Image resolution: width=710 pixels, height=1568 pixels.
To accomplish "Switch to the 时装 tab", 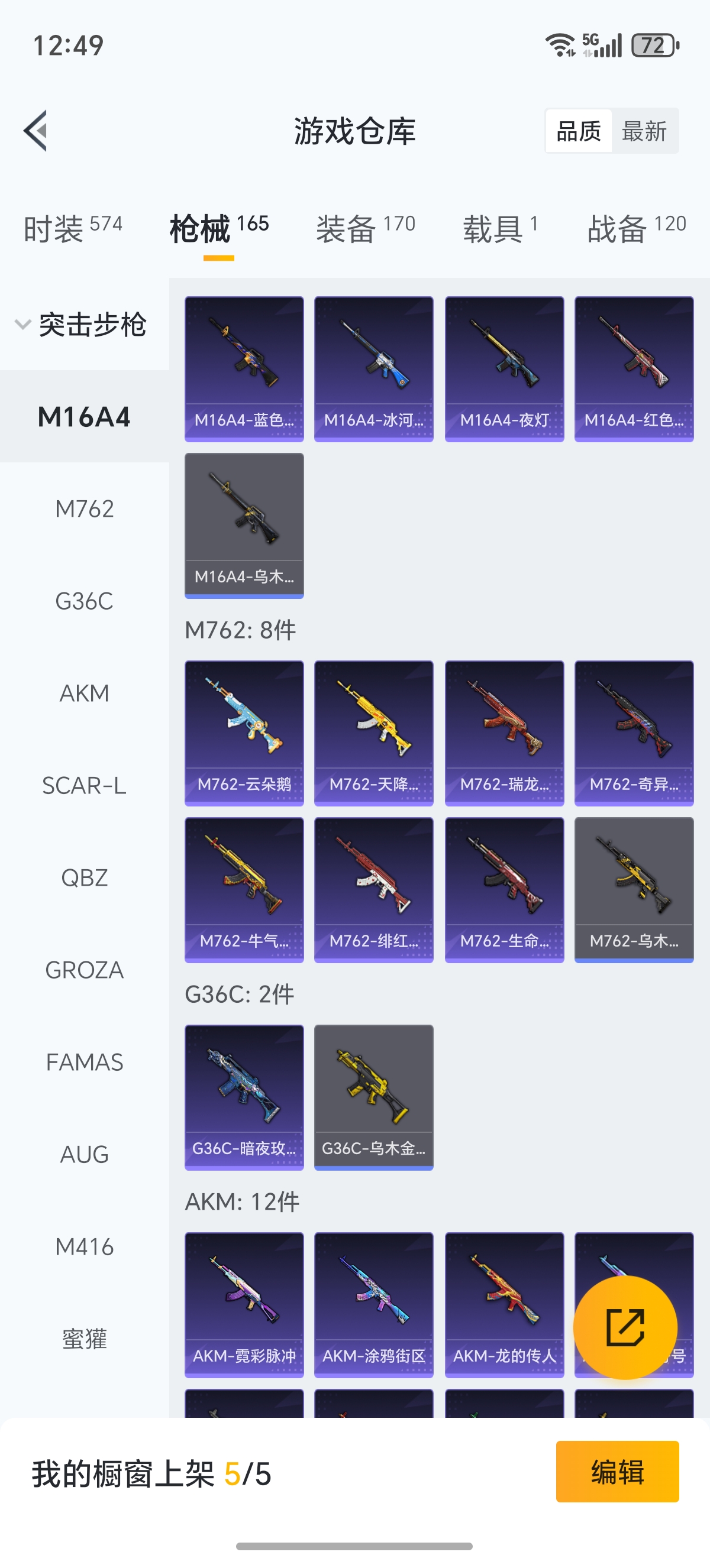I will point(72,228).
